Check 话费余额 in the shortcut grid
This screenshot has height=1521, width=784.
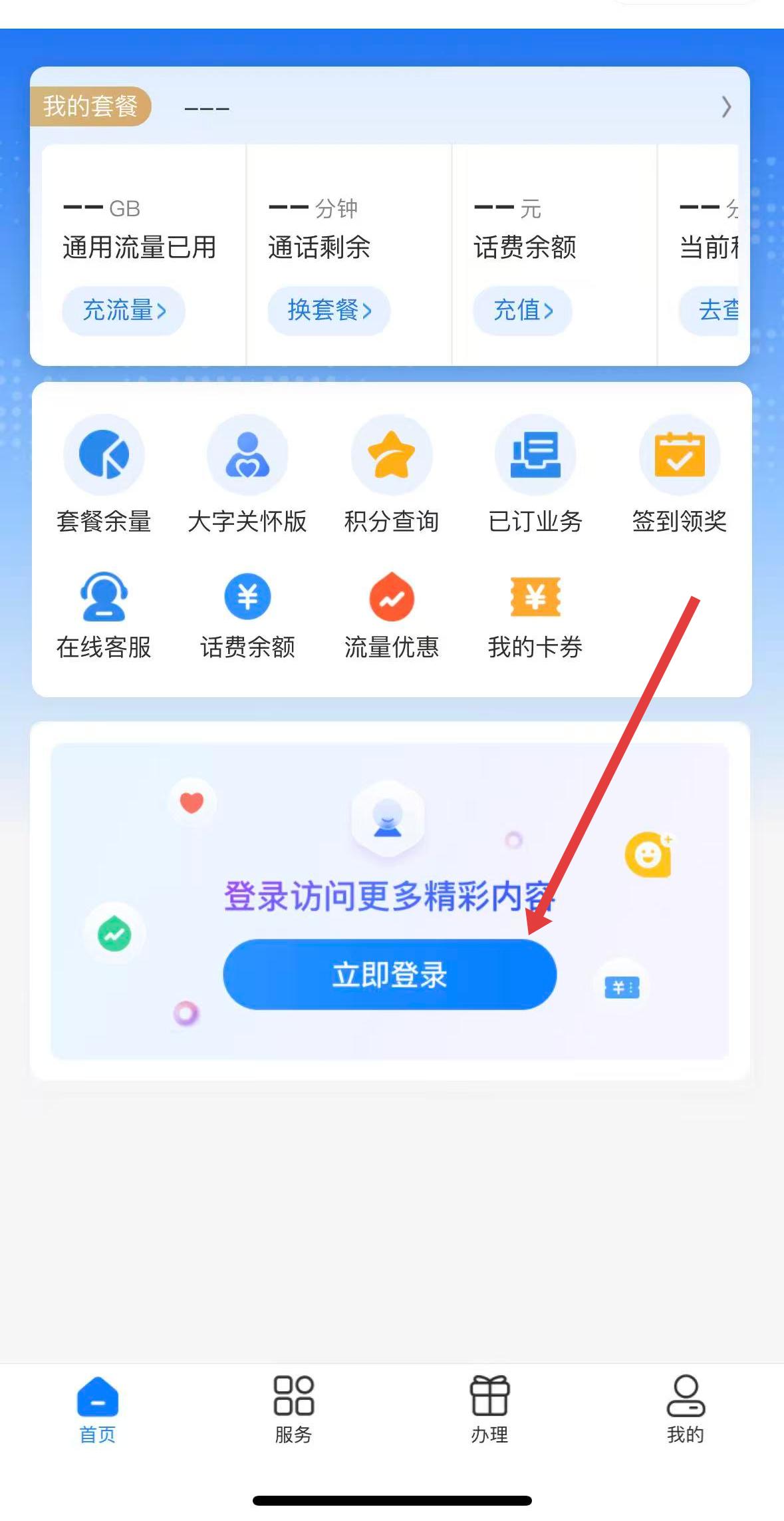[x=247, y=615]
